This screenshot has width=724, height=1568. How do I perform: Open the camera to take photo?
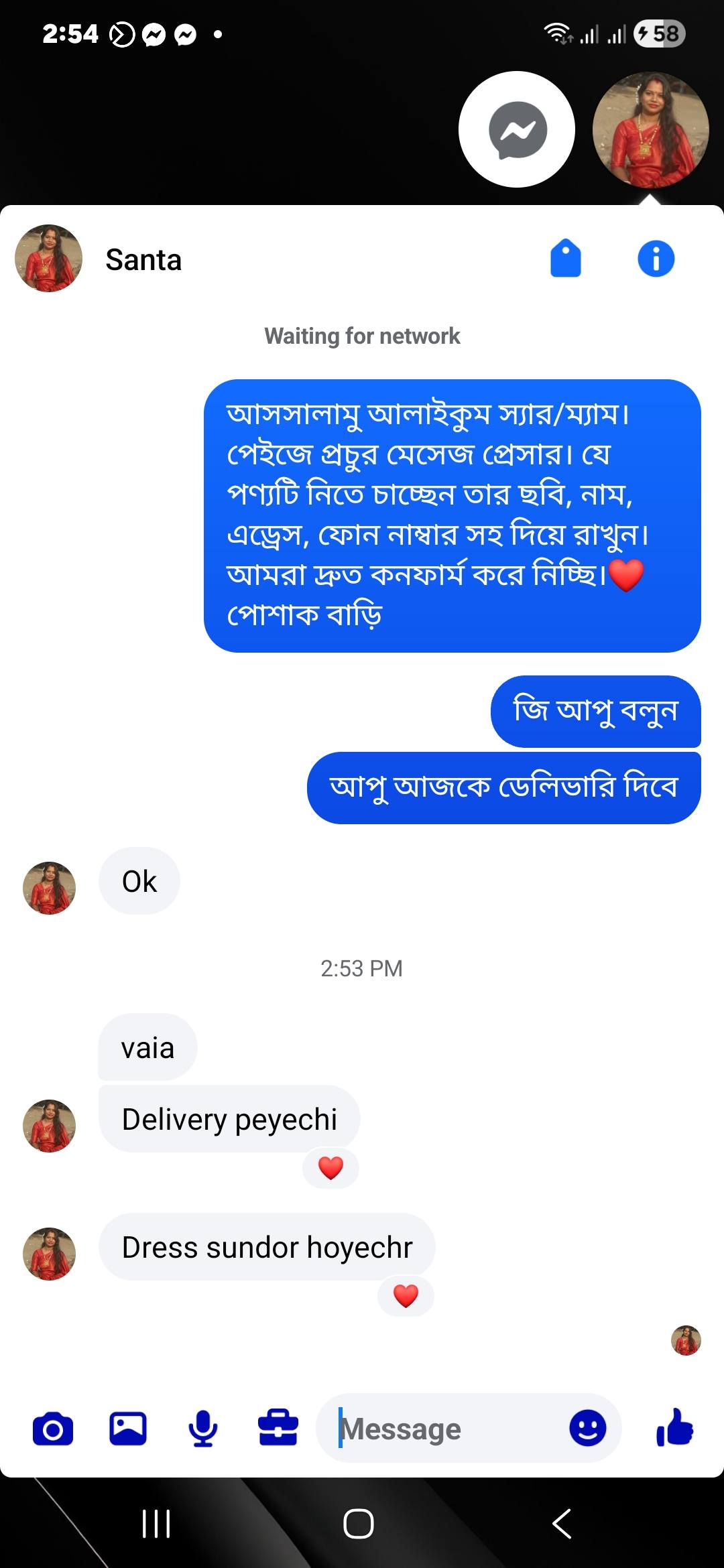(53, 1429)
